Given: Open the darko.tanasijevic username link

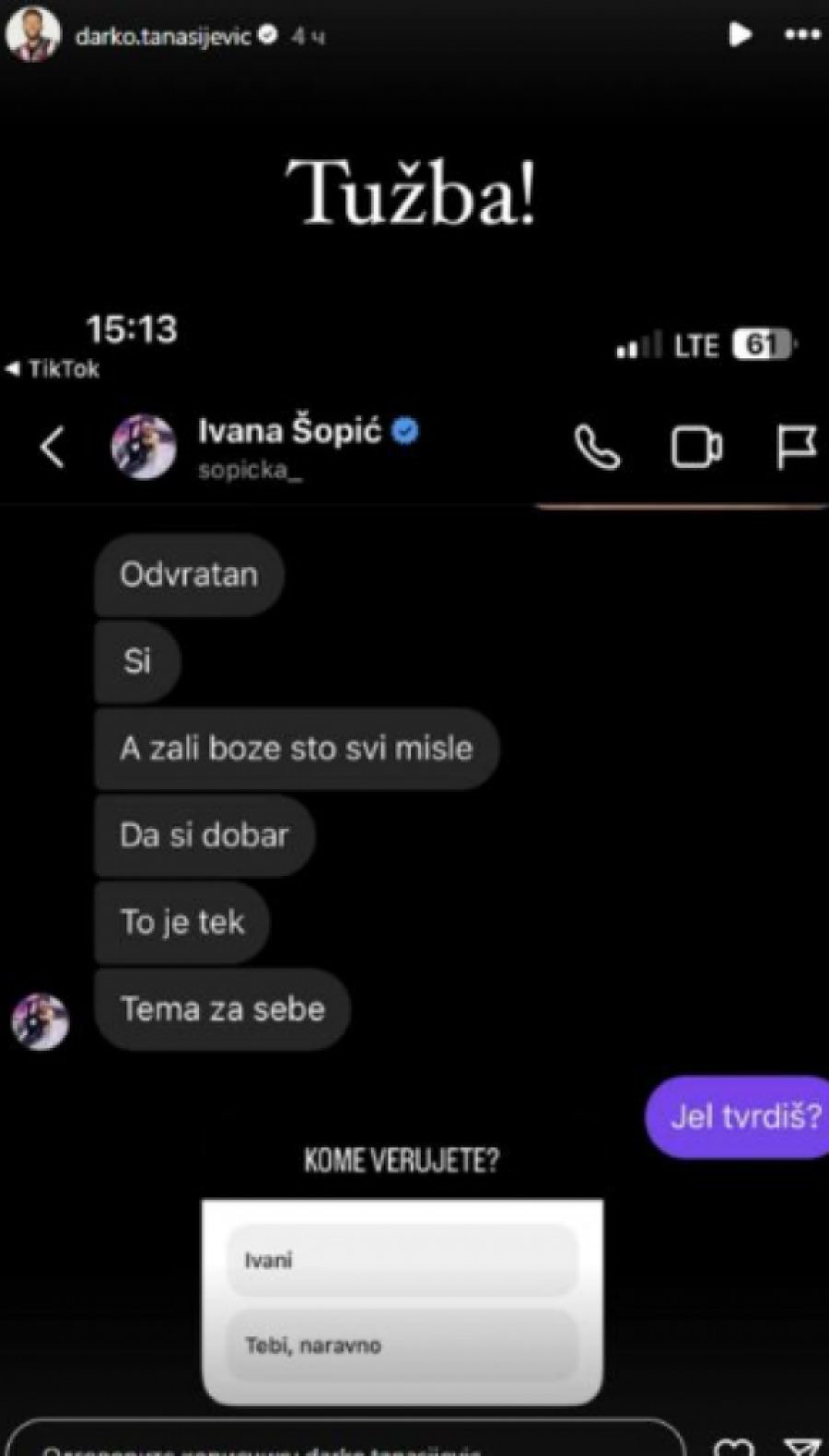Looking at the screenshot, I should (163, 36).
